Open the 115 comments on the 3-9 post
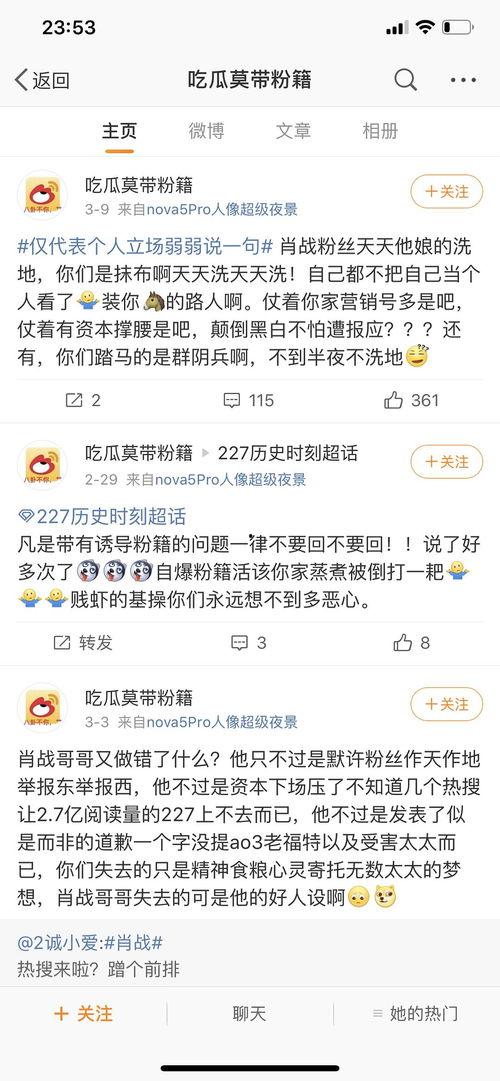Image resolution: width=500 pixels, height=1081 pixels. click(249, 400)
